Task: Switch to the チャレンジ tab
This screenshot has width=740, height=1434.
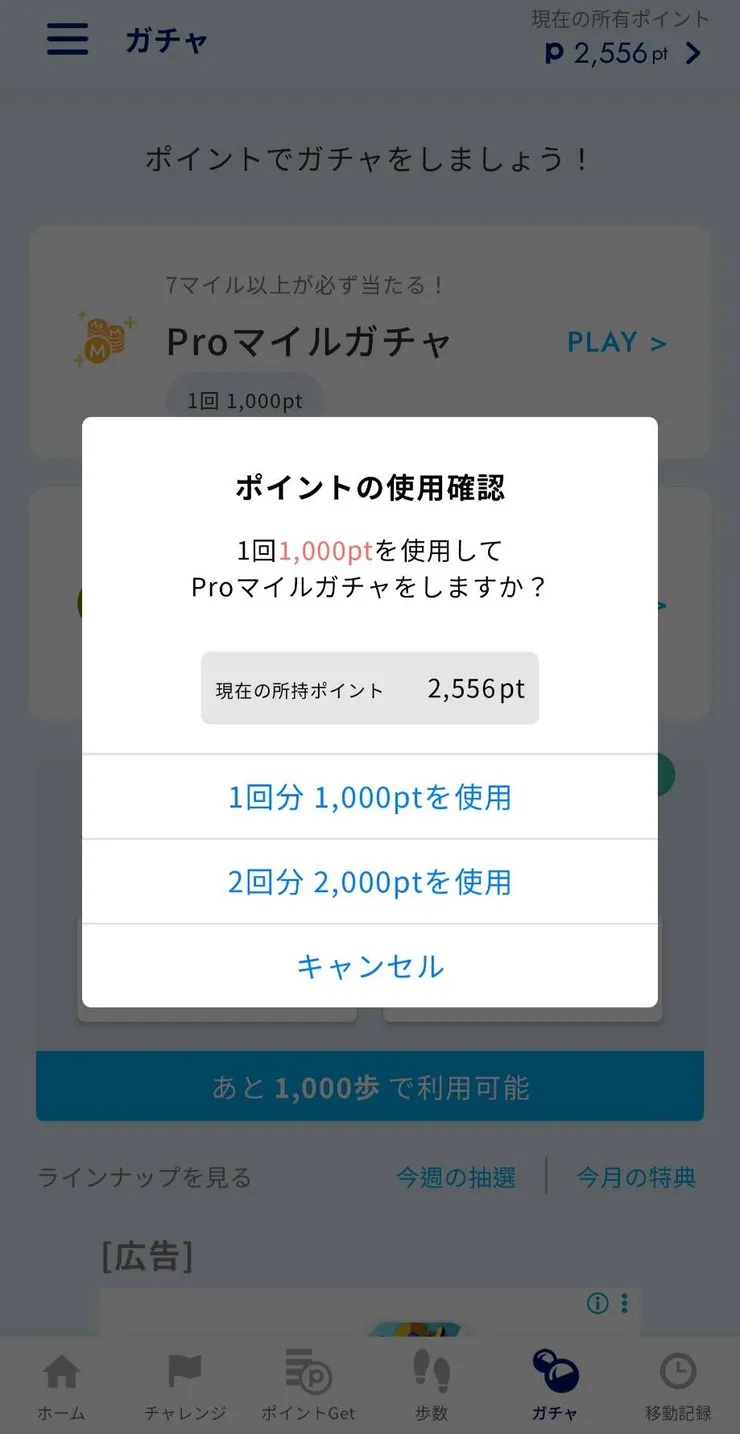Action: pos(185,1385)
